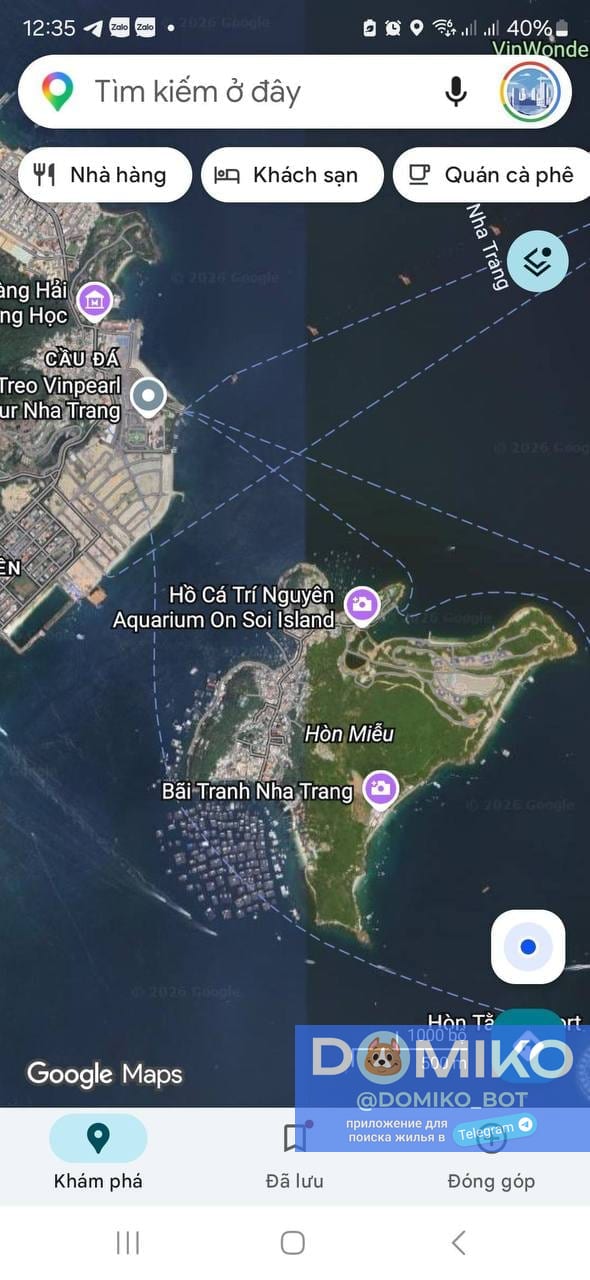Tap the museum pin near Cầu Đá
590x1280 pixels.
[x=95, y=299]
